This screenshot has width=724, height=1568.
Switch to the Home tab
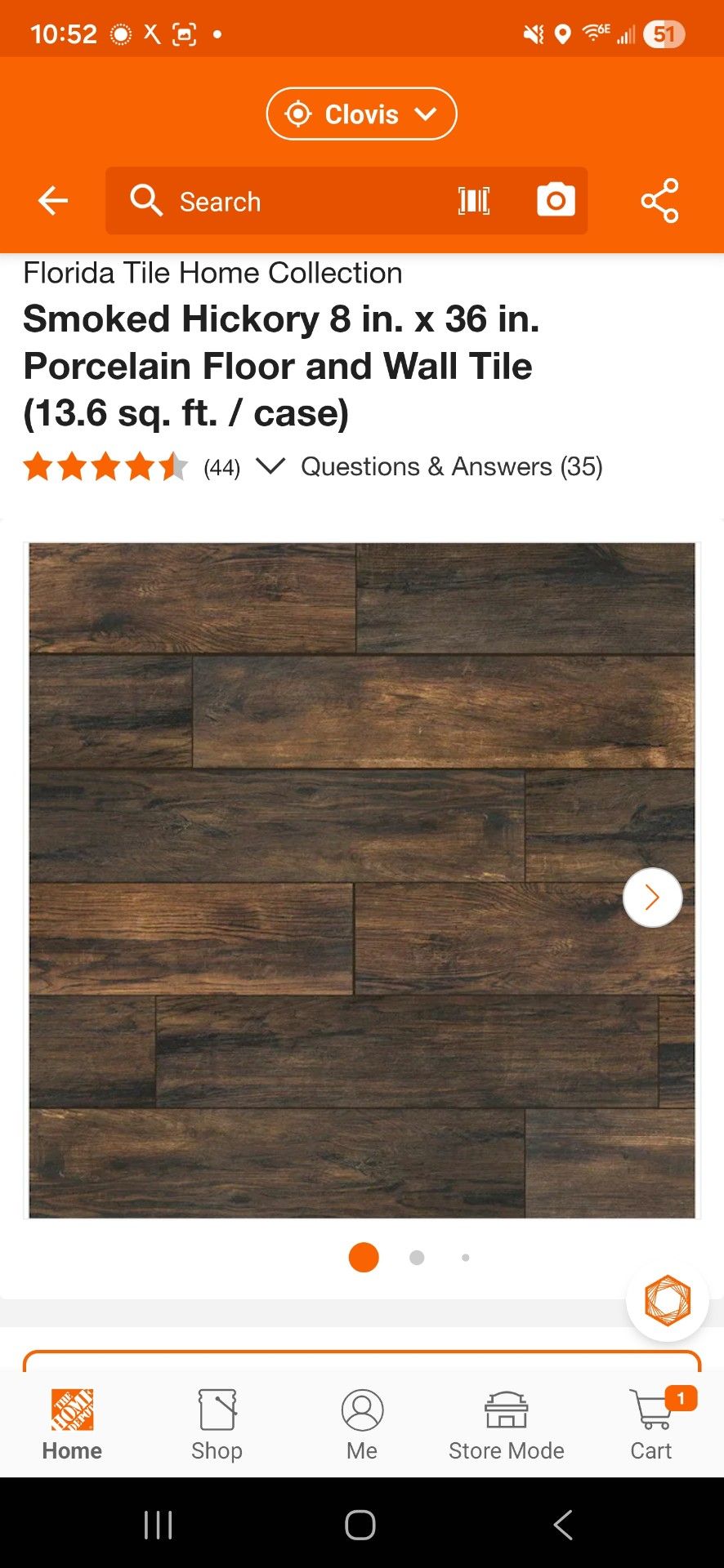(72, 1425)
